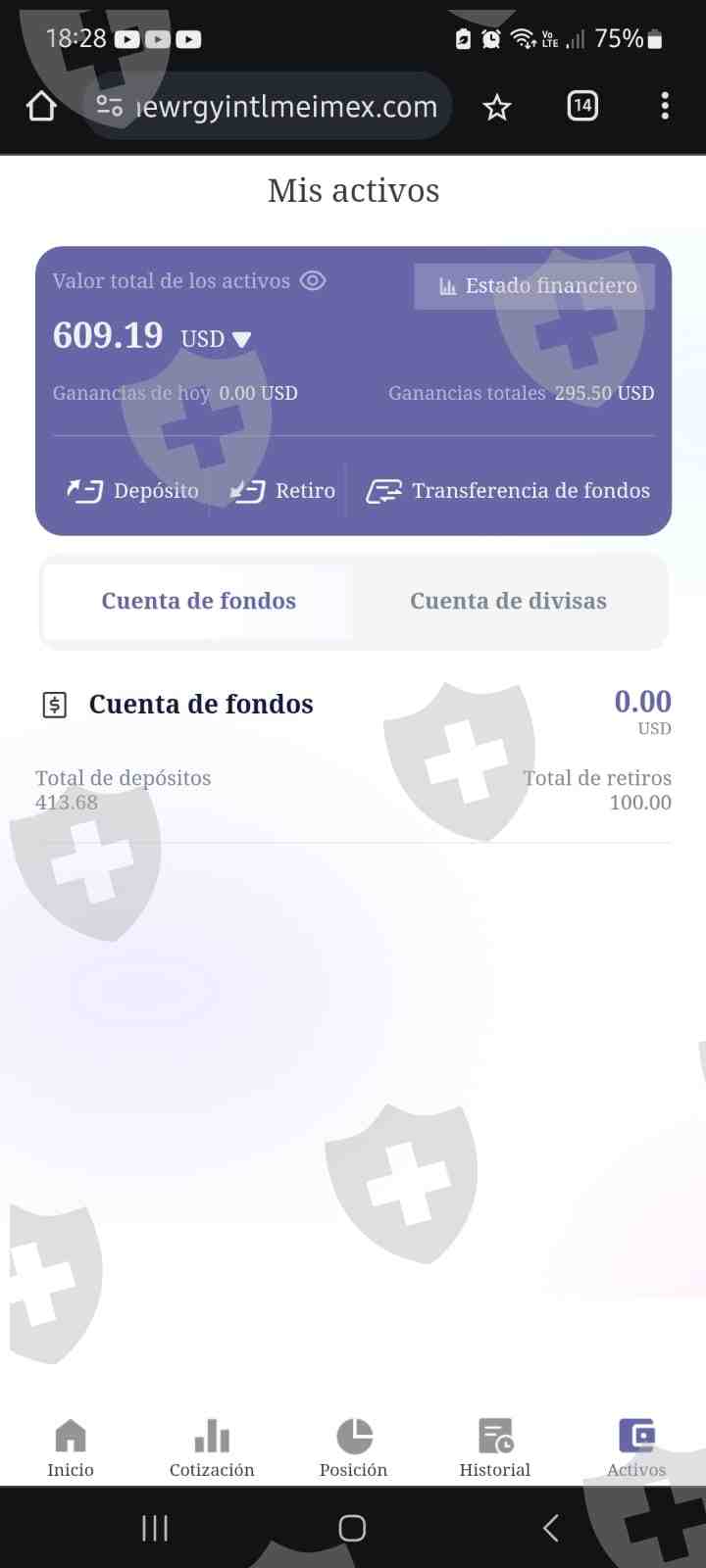Go to the browser home page
The height and width of the screenshot is (1568, 706).
(x=41, y=106)
